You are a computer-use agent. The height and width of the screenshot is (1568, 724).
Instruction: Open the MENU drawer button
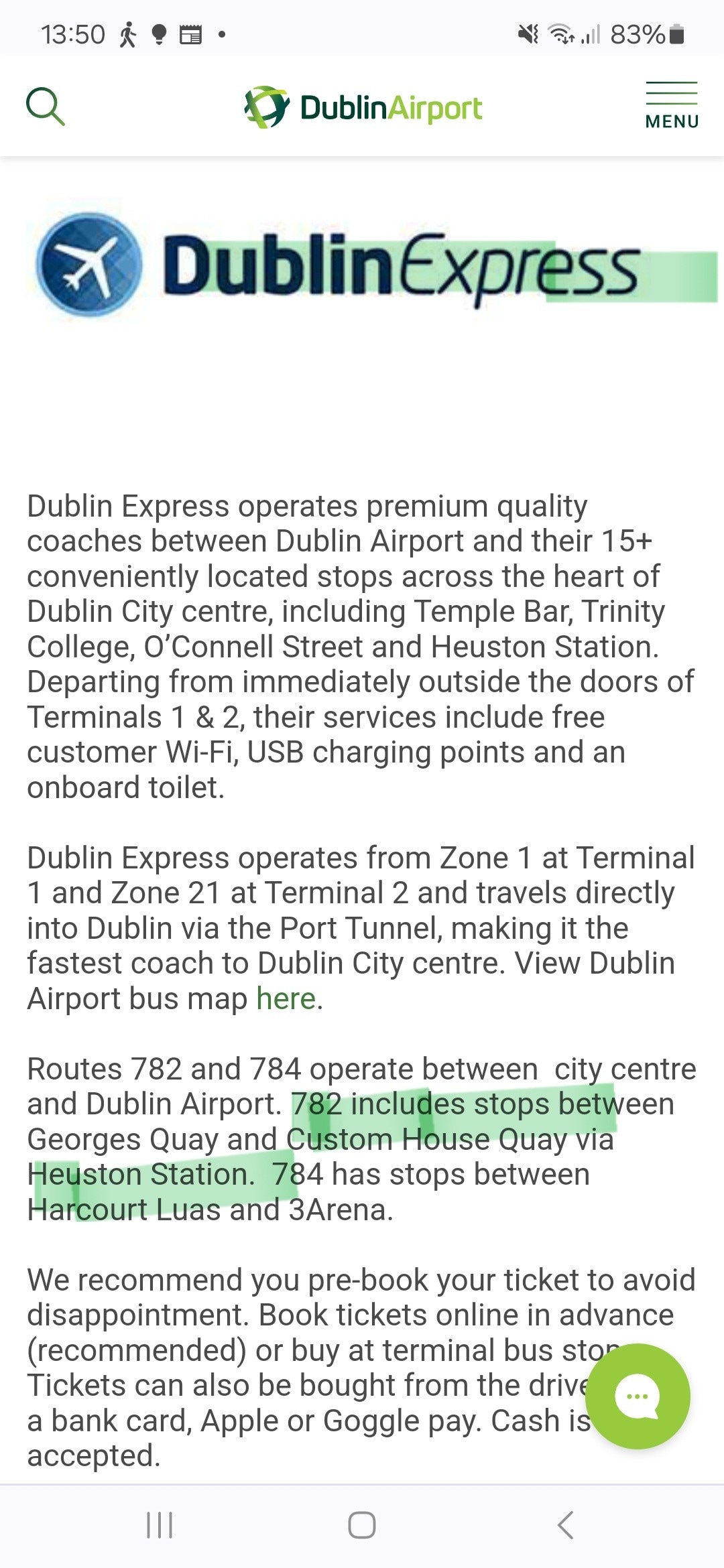(x=672, y=106)
